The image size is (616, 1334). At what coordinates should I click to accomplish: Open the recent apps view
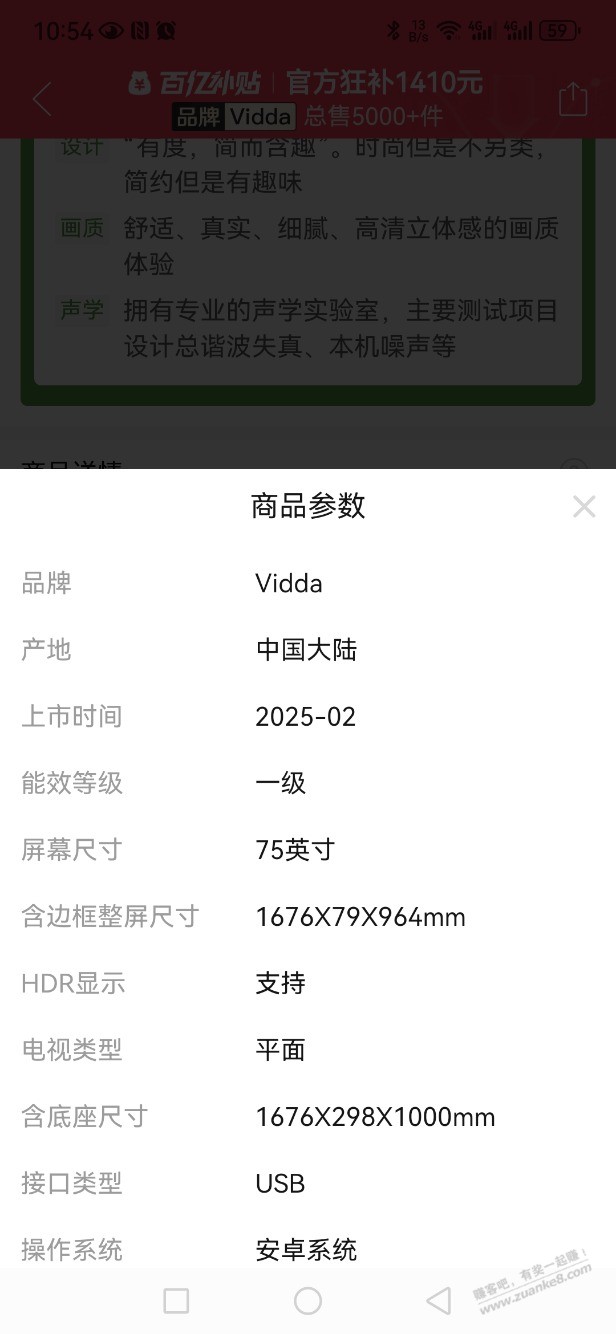pos(176,1300)
